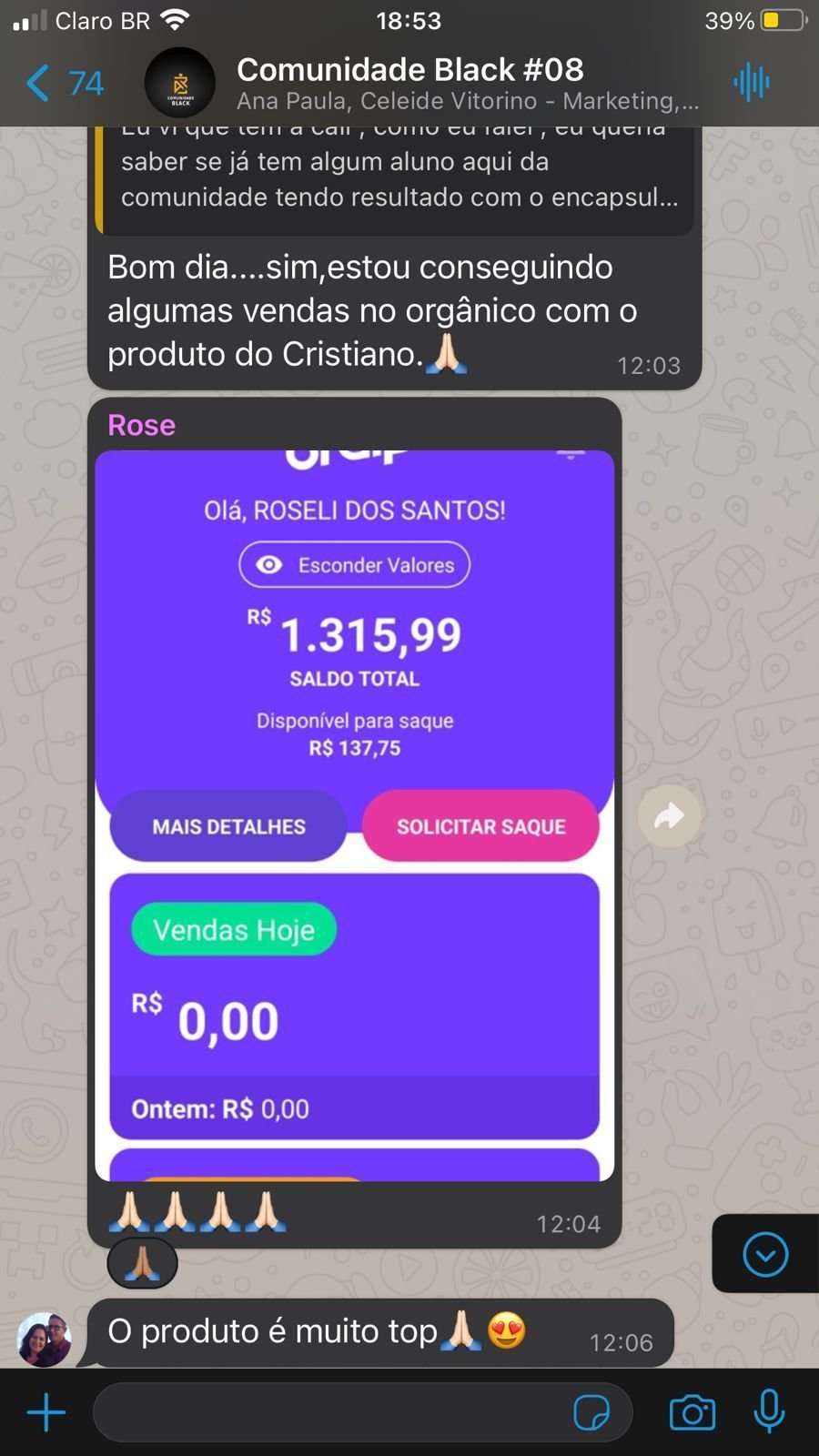This screenshot has width=819, height=1456.
Task: Record a voice message with the microphone
Action: (x=769, y=1412)
